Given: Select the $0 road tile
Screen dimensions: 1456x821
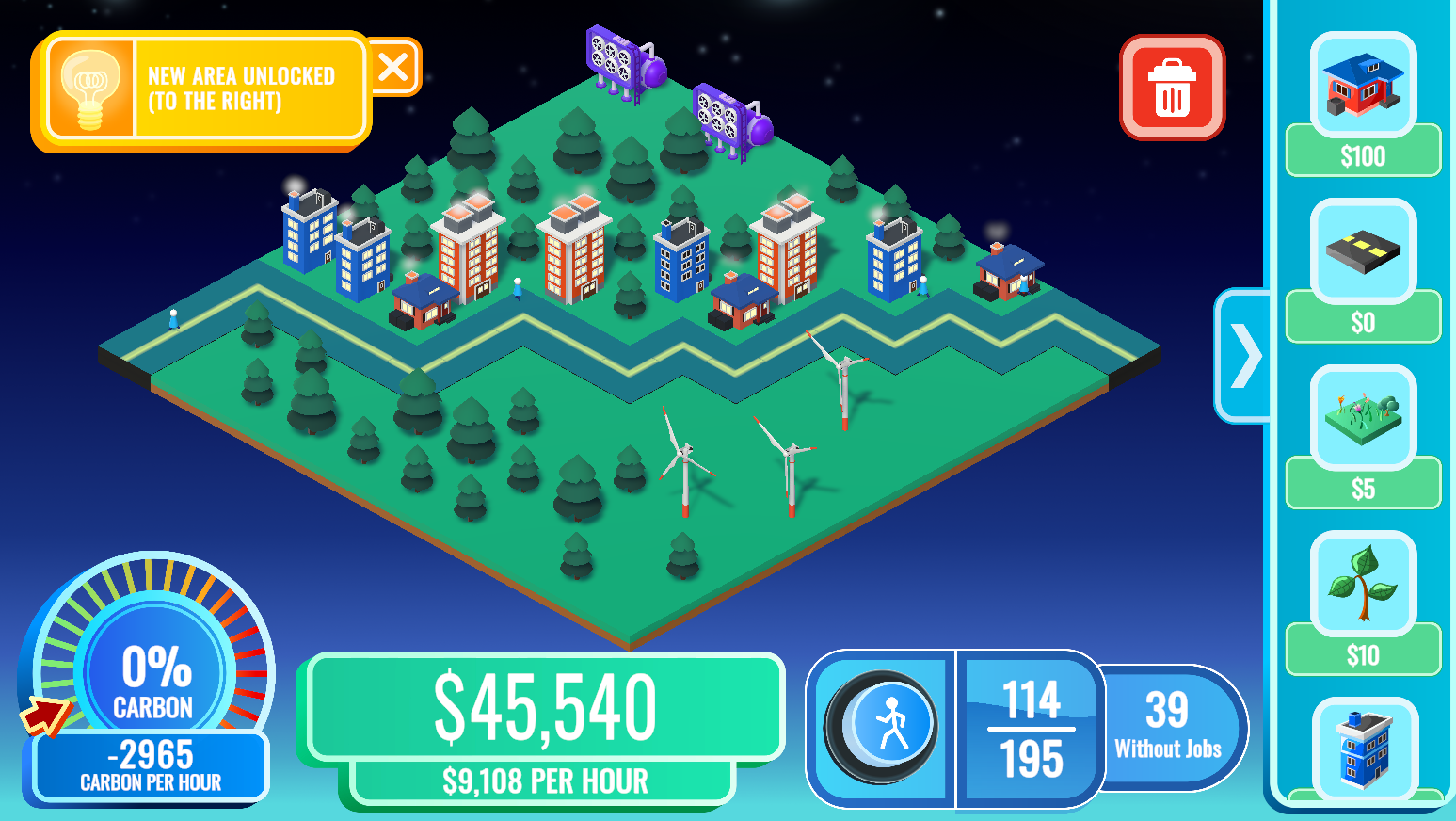Looking at the screenshot, I should click(x=1363, y=252).
